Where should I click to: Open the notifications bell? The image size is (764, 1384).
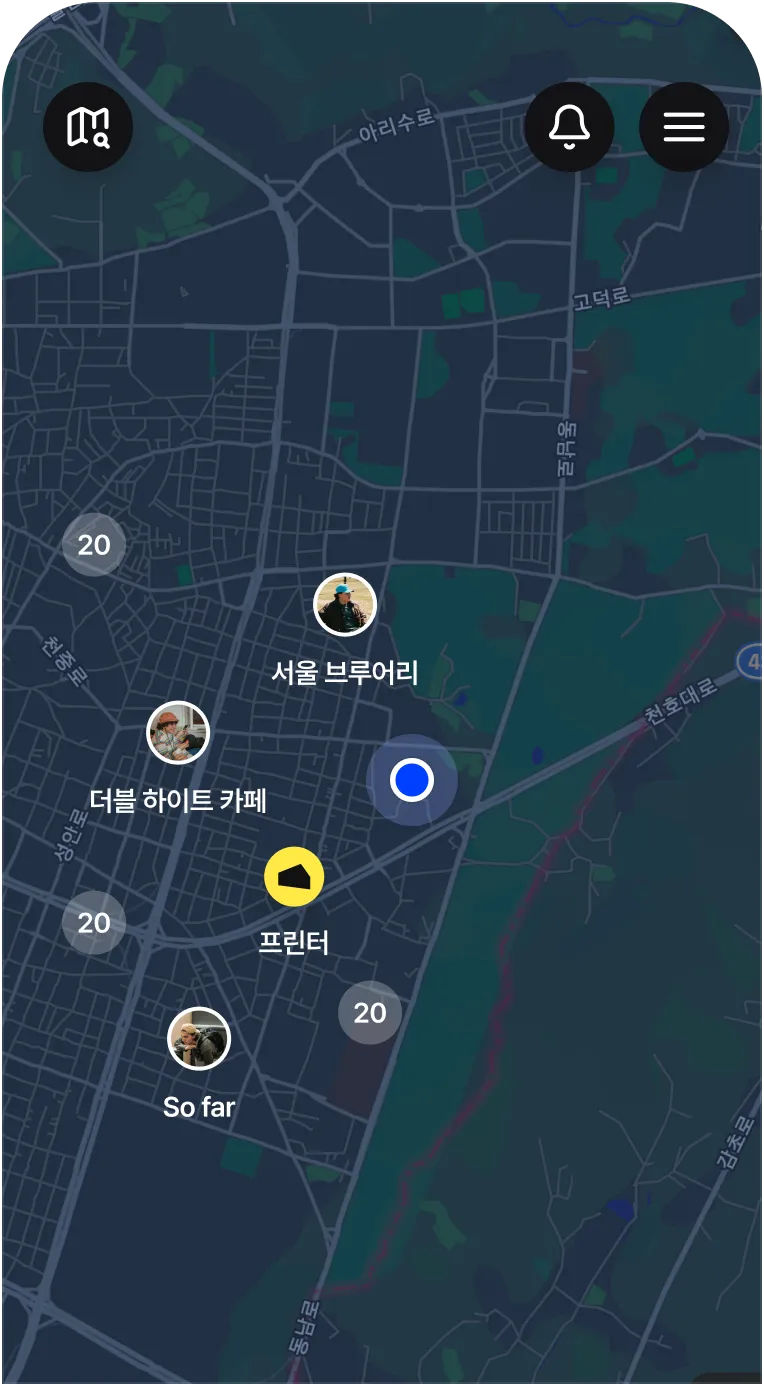point(570,127)
